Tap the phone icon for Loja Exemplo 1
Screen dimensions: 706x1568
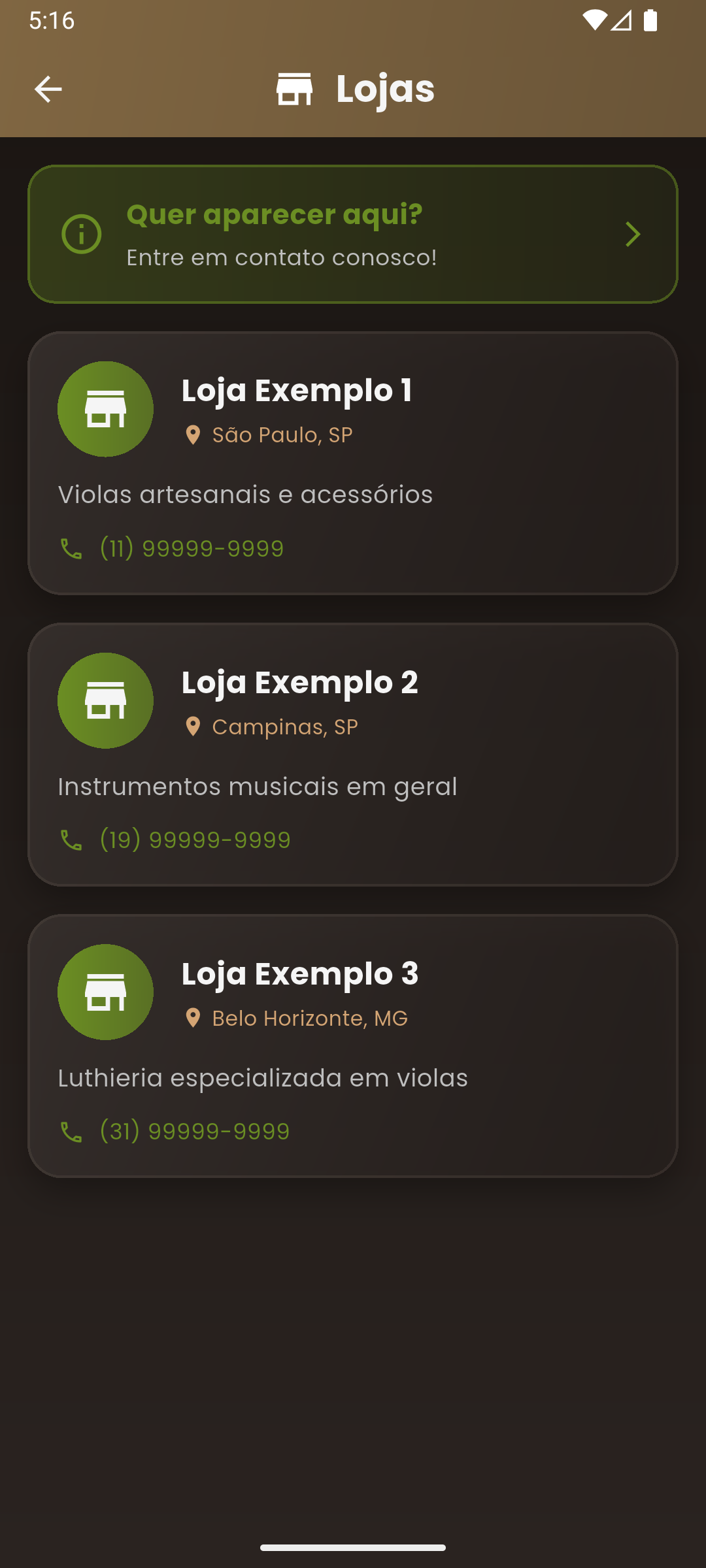[x=70, y=548]
